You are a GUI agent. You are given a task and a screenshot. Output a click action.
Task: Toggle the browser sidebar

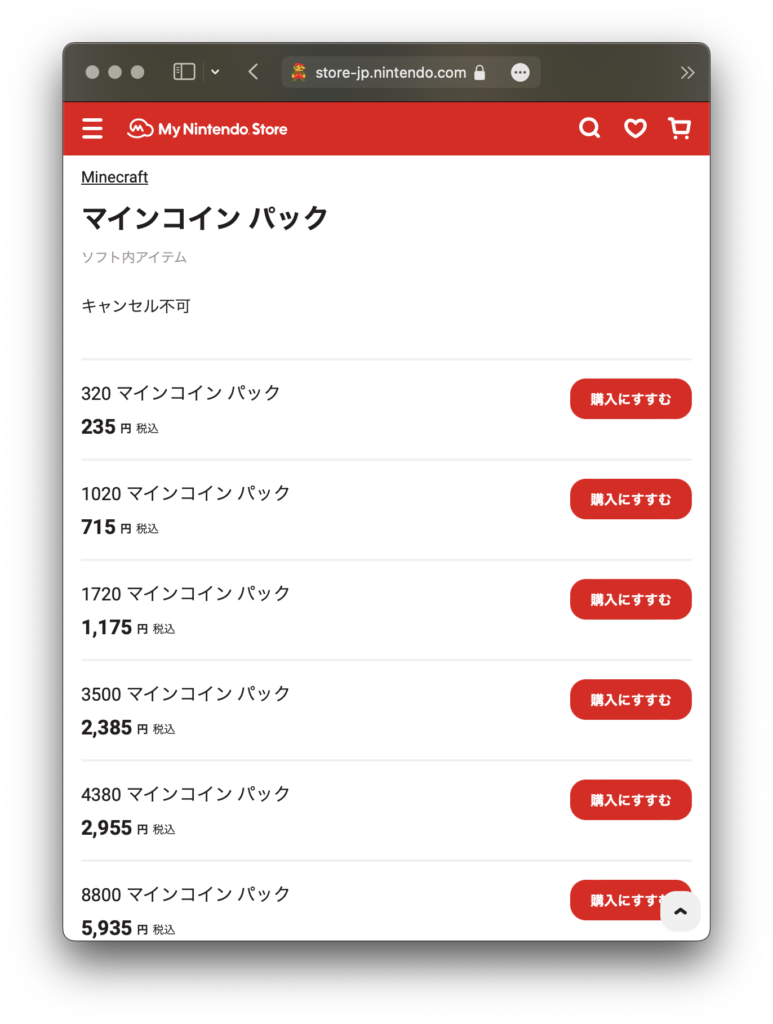(184, 72)
